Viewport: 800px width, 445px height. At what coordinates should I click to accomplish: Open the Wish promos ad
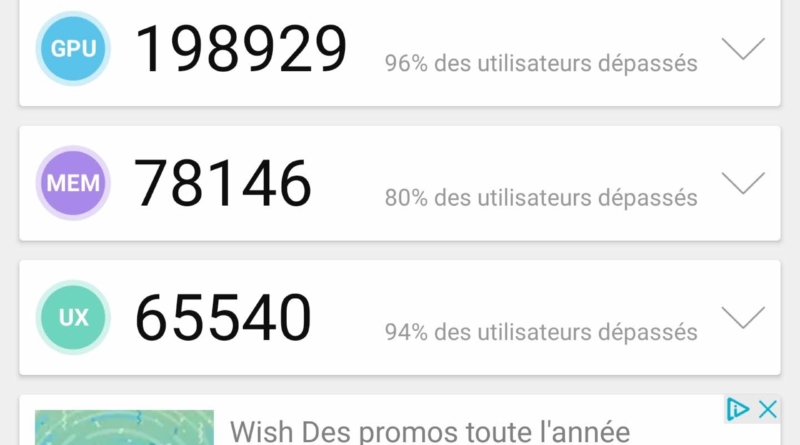[430, 431]
